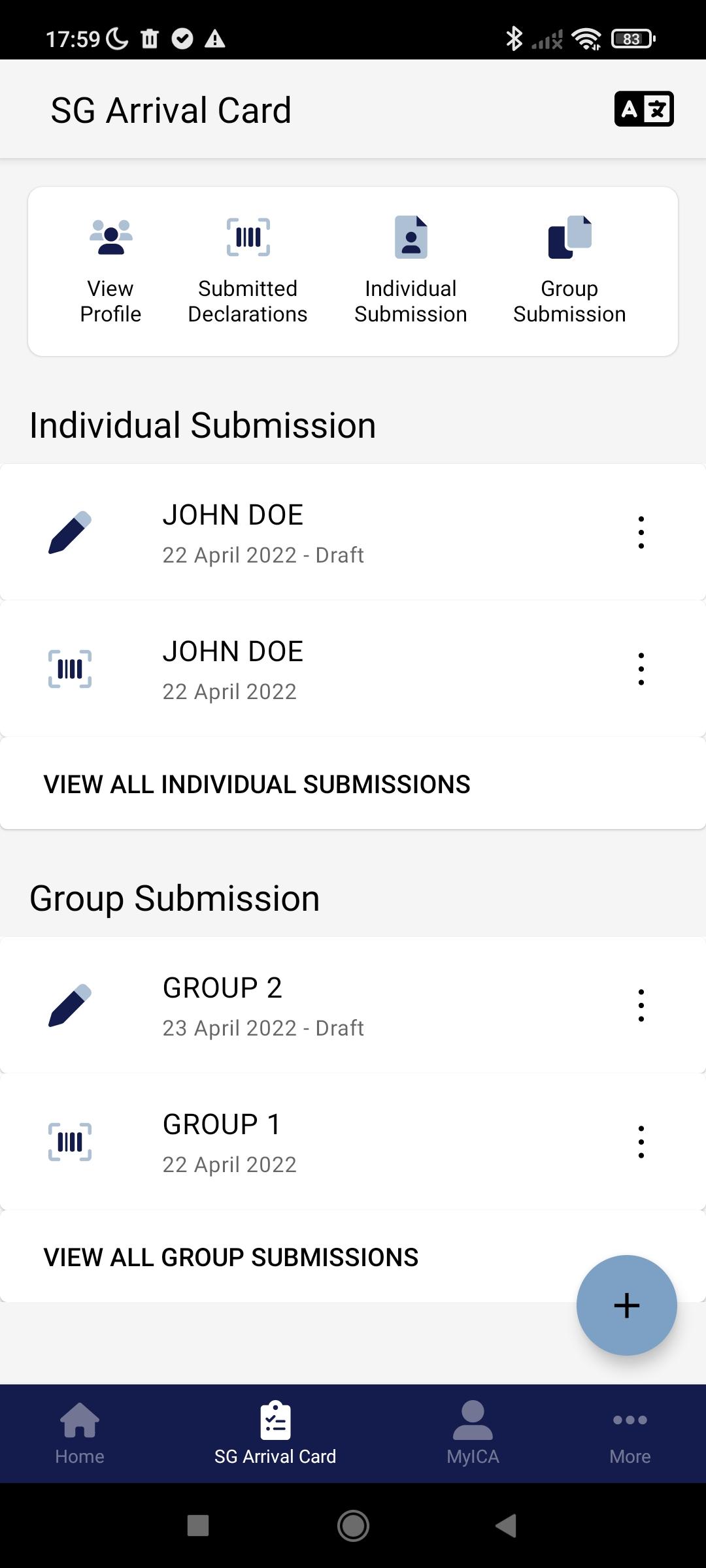Image resolution: width=706 pixels, height=1568 pixels.
Task: View all group submissions
Action: click(x=231, y=1257)
